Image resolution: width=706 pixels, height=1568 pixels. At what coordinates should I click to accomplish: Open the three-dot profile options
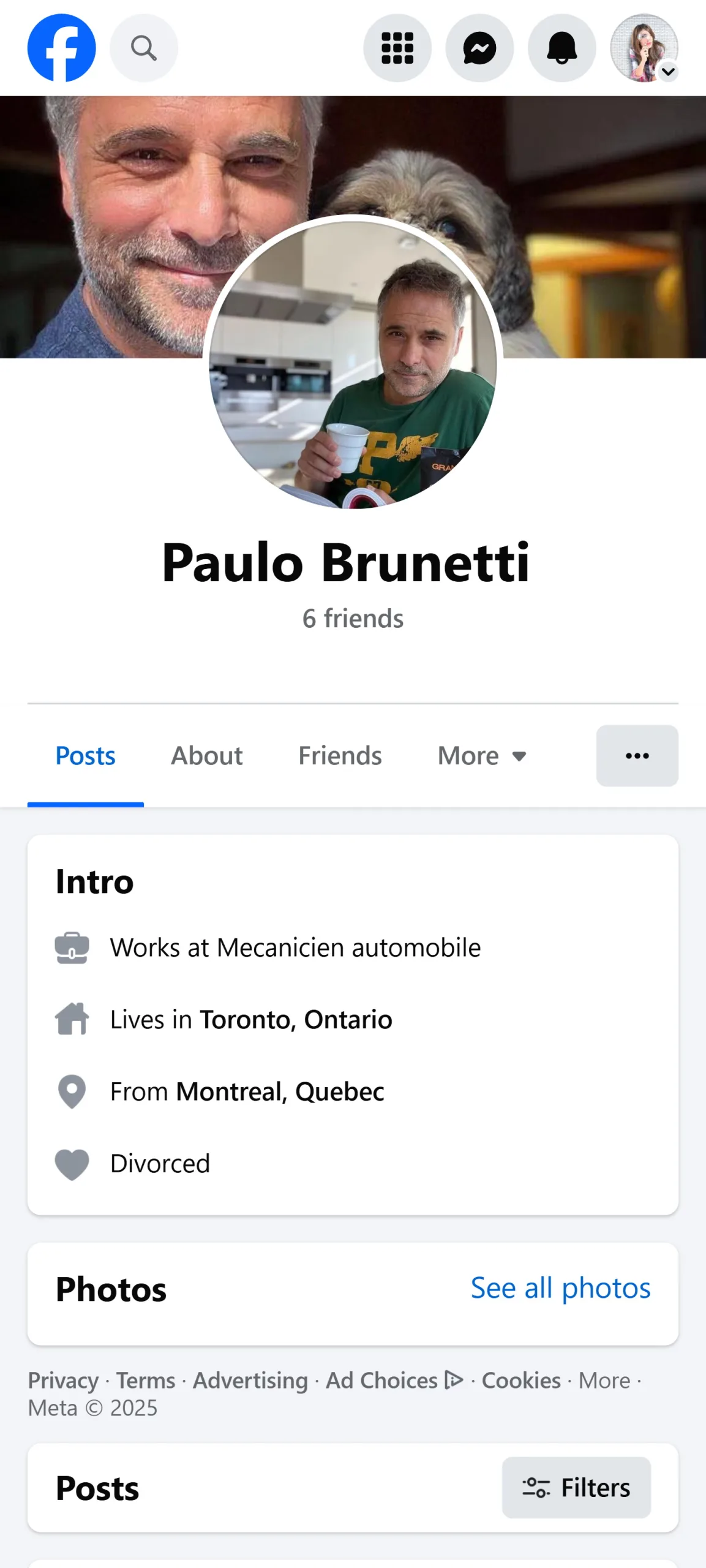pyautogui.click(x=637, y=756)
